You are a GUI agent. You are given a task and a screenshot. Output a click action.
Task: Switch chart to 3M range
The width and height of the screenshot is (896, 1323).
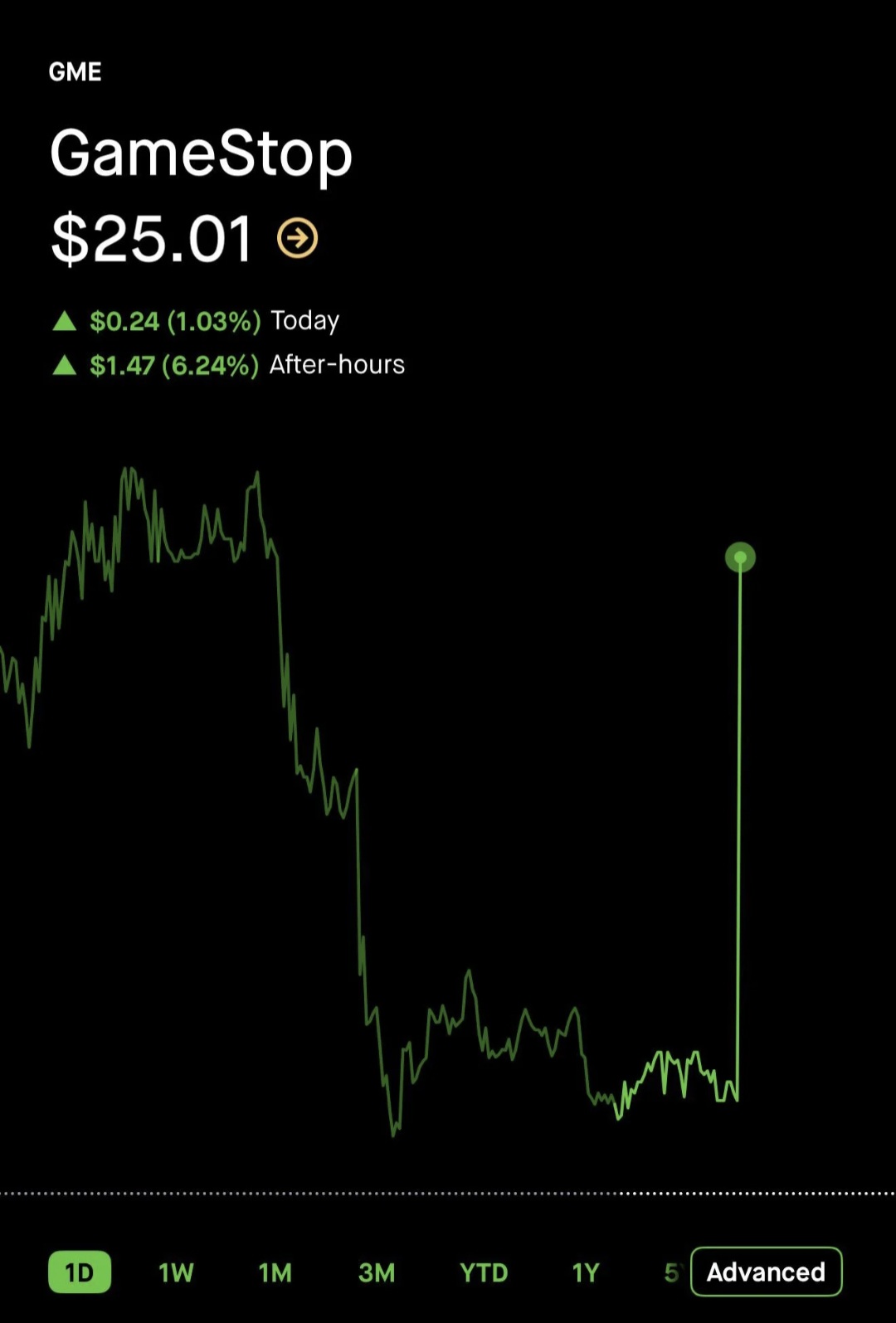377,1272
